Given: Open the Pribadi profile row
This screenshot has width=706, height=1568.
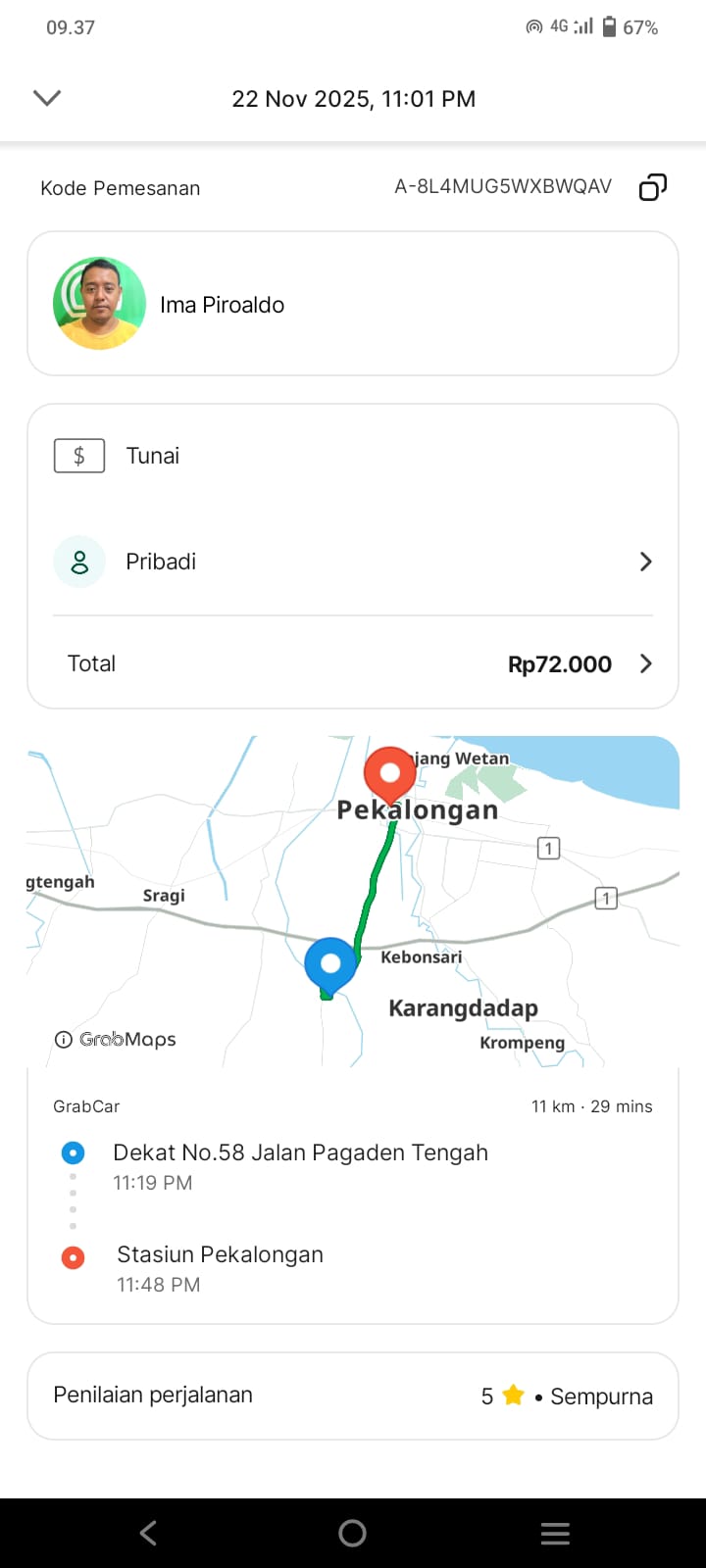Looking at the screenshot, I should click(x=353, y=562).
